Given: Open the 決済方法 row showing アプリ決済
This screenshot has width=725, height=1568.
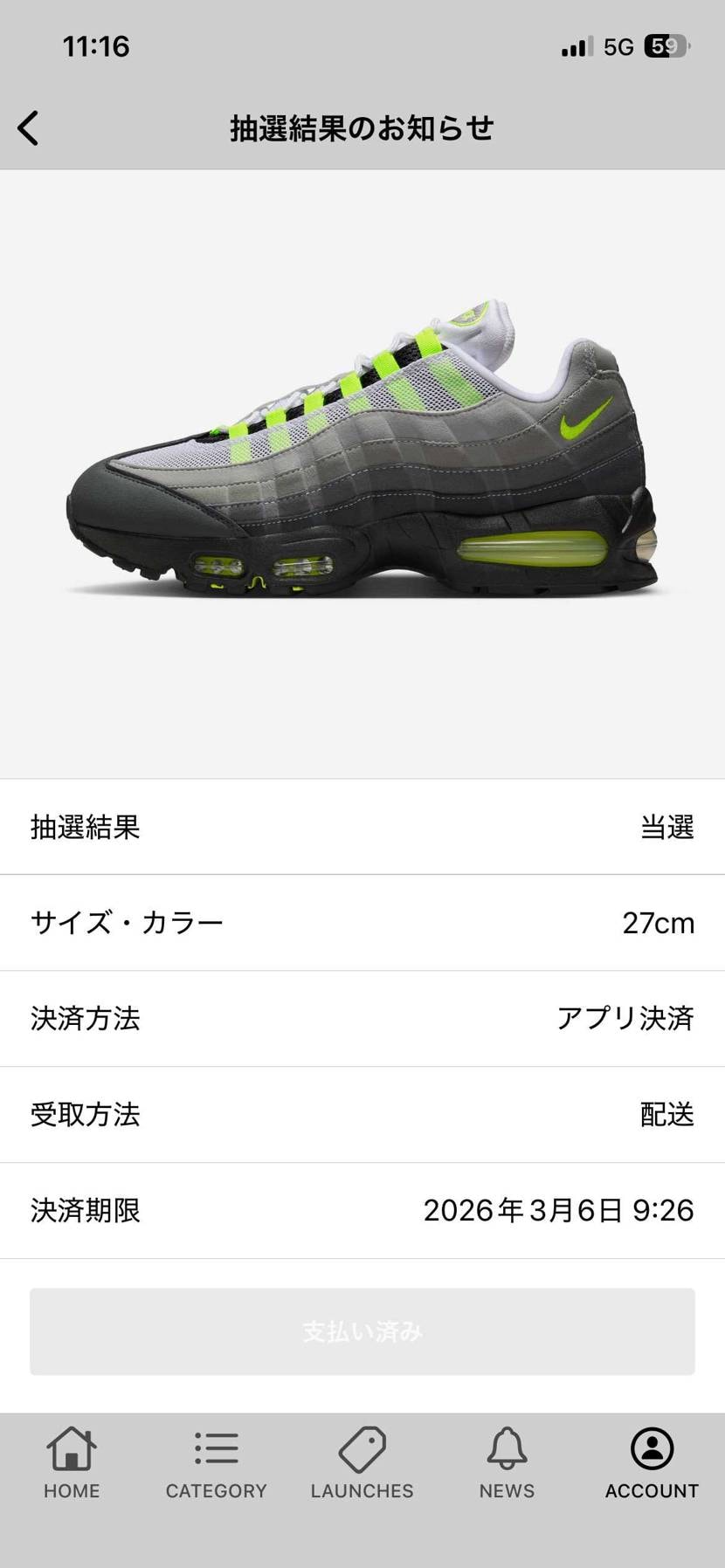Looking at the screenshot, I should pos(362,1019).
